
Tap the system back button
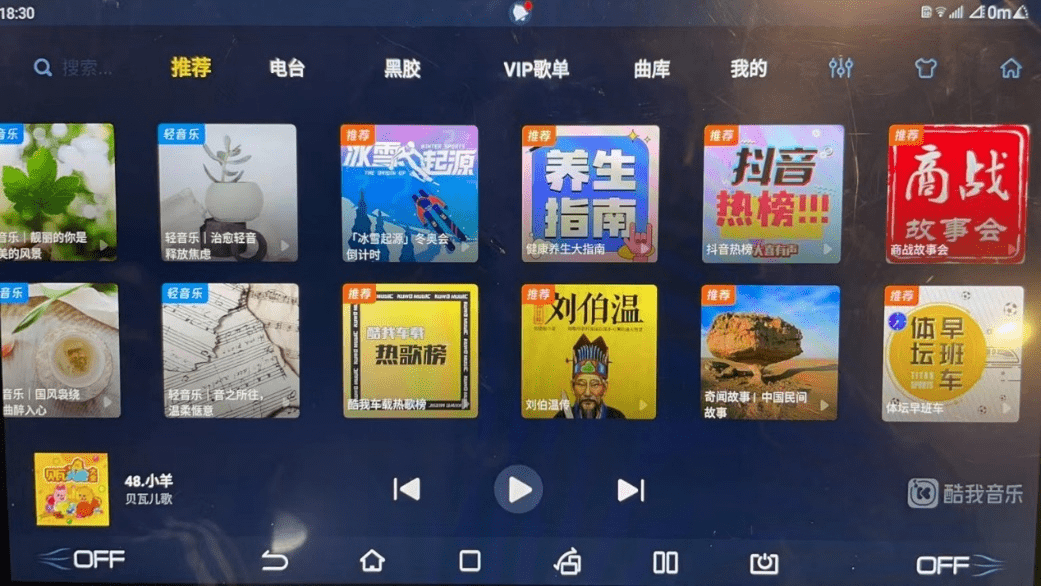[274, 561]
